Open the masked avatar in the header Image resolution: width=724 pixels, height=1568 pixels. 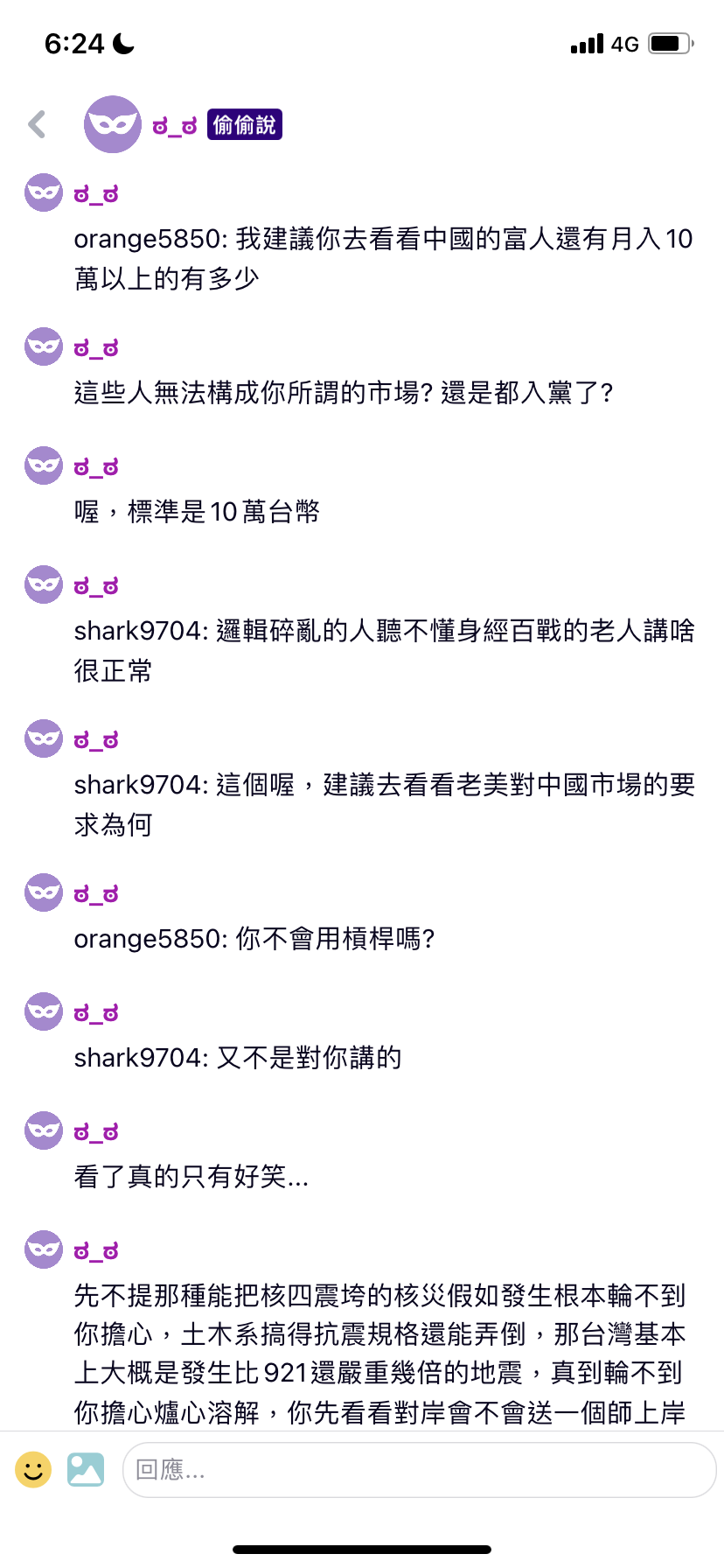(x=112, y=124)
